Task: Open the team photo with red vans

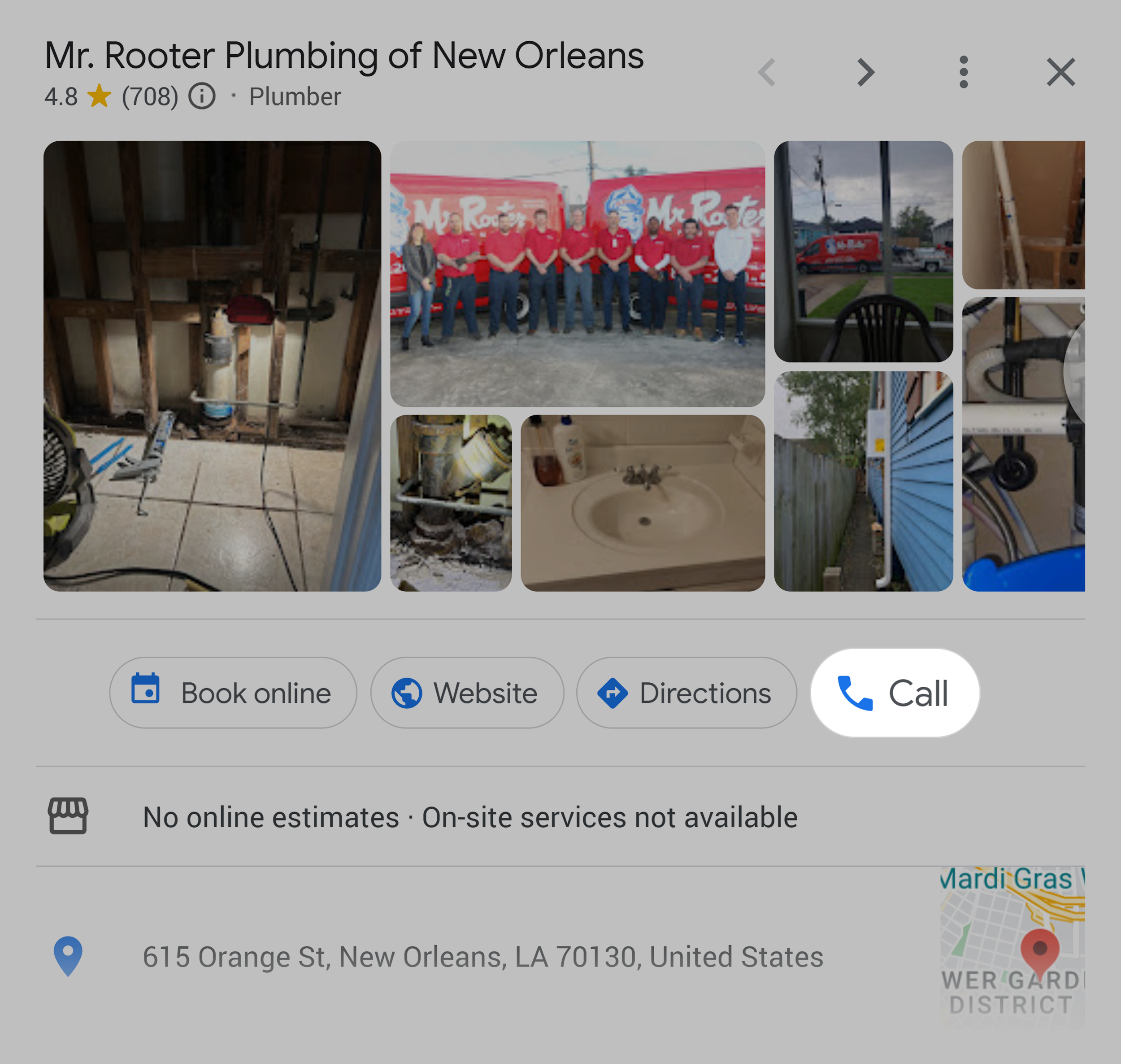Action: pyautogui.click(x=577, y=273)
